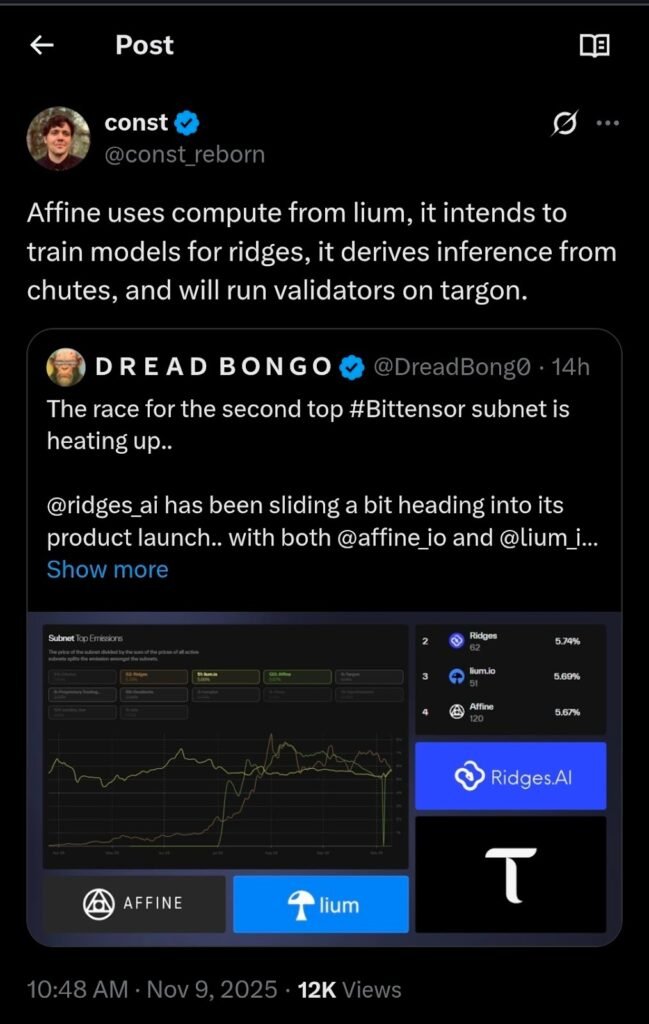This screenshot has height=1024, width=649.
Task: Expand quoted text with Show more
Action: click(x=107, y=569)
